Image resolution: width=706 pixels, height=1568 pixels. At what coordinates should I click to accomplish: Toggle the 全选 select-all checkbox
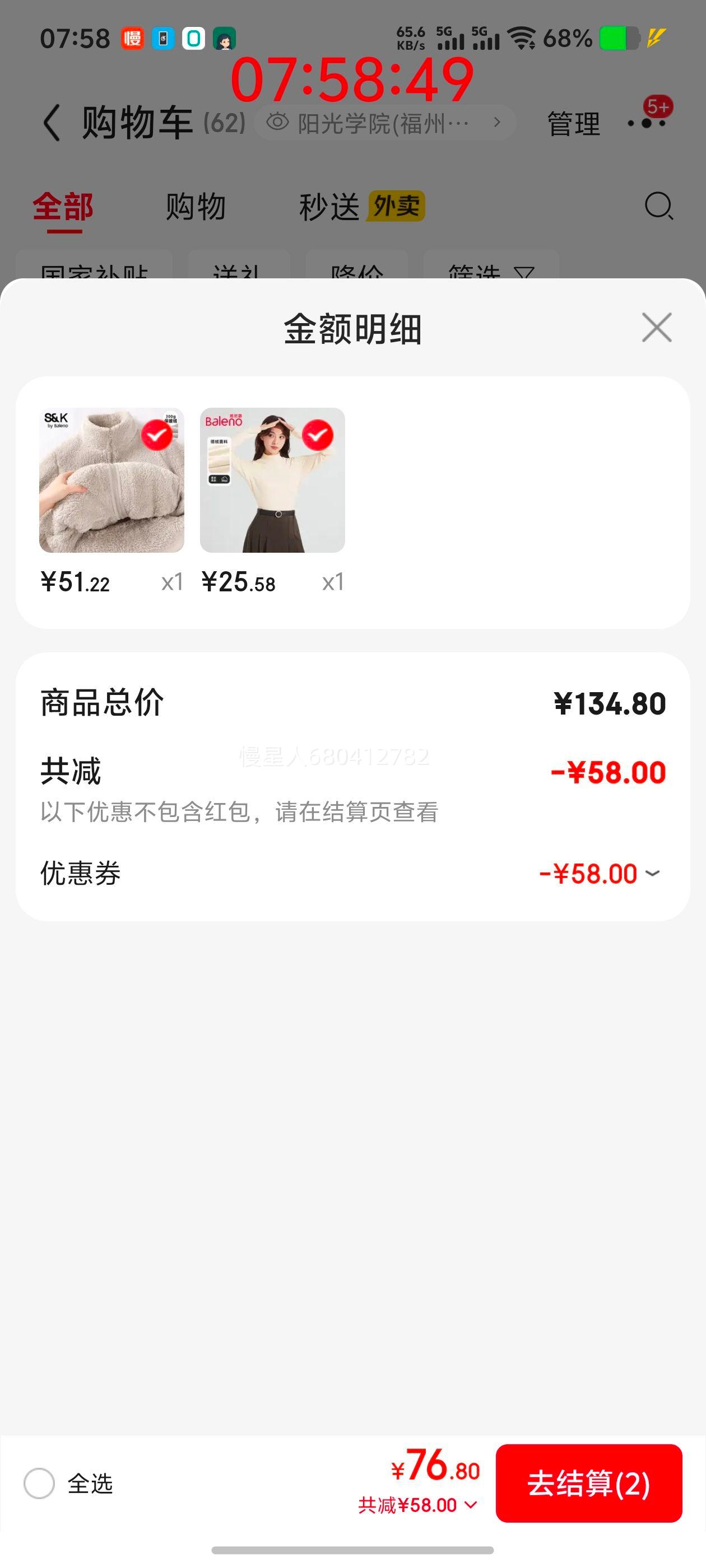pos(40,1483)
